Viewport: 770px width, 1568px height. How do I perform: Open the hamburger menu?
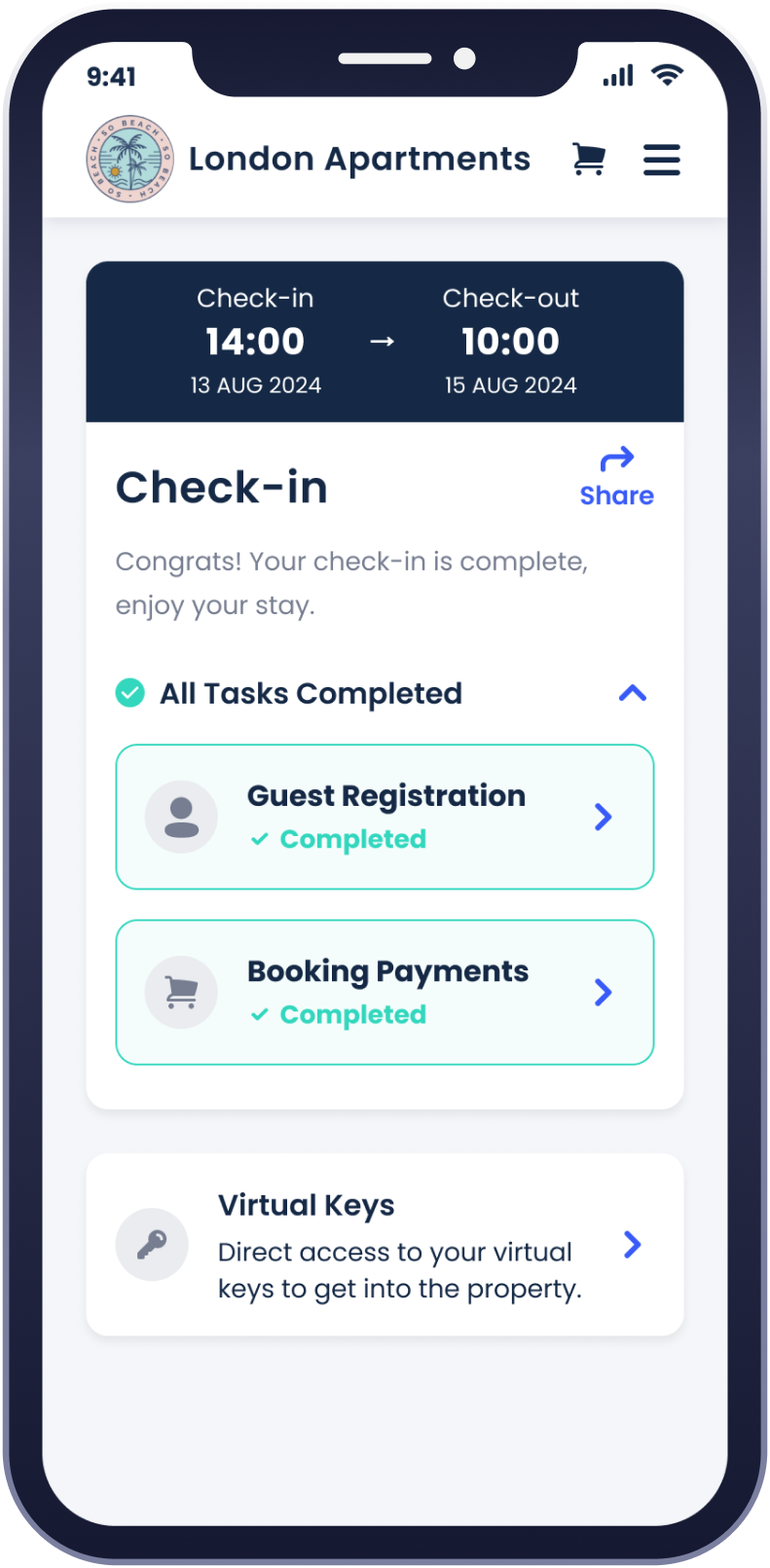[x=662, y=160]
